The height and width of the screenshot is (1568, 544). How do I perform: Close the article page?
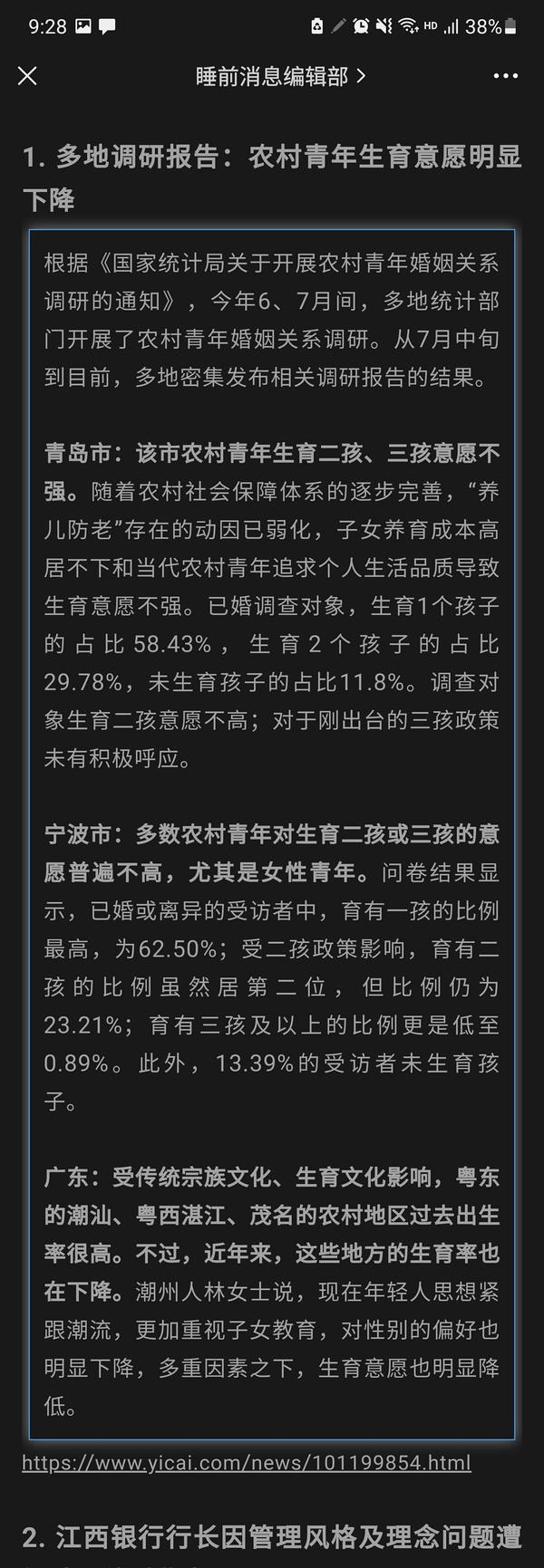point(27,76)
